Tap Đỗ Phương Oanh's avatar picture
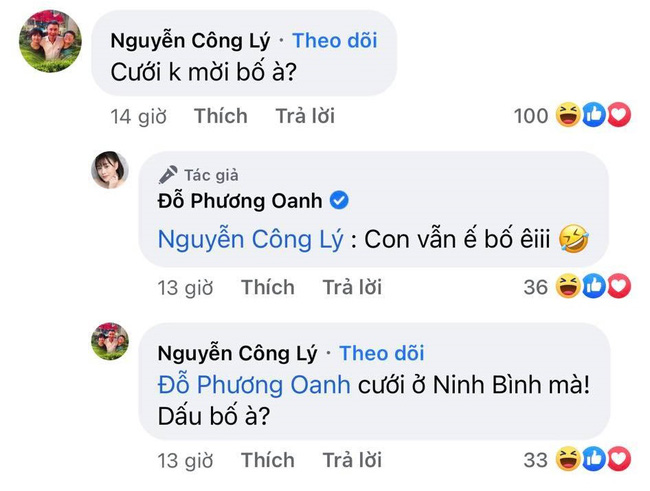 click(109, 170)
